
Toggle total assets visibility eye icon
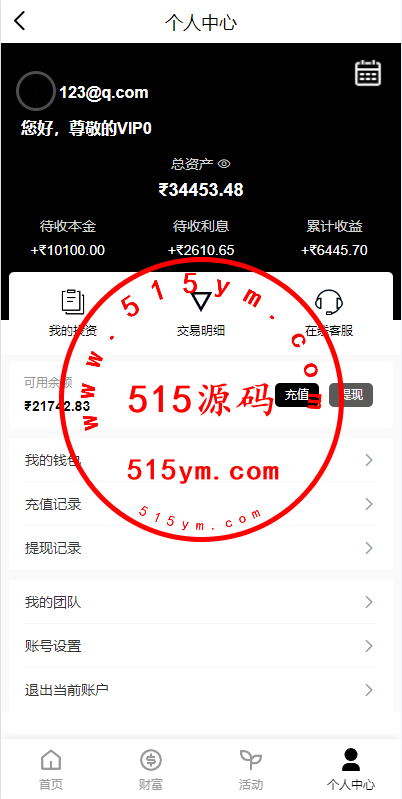click(x=224, y=164)
